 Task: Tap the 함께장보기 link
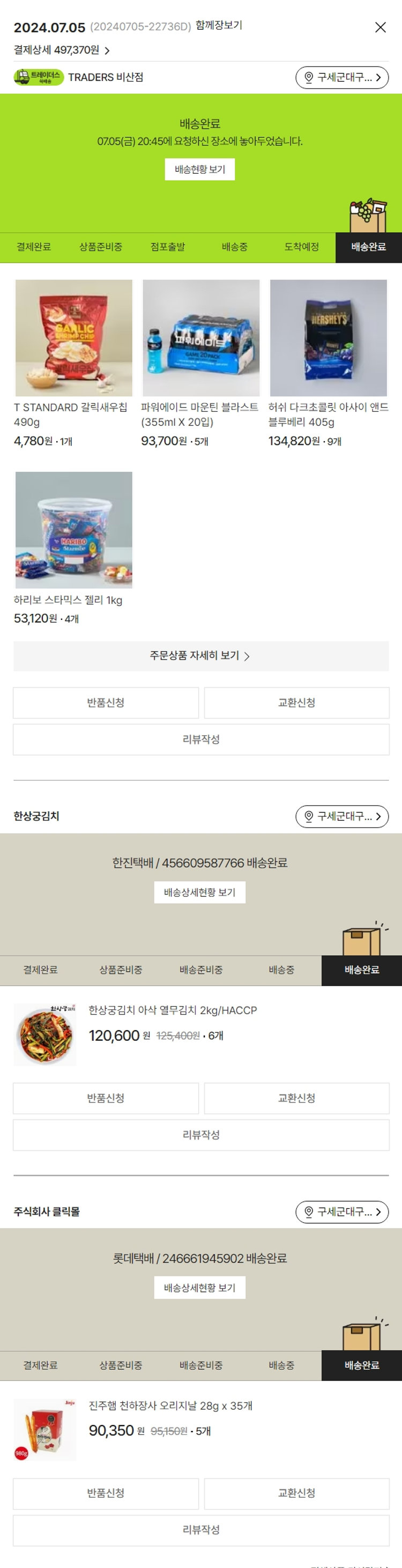218,26
